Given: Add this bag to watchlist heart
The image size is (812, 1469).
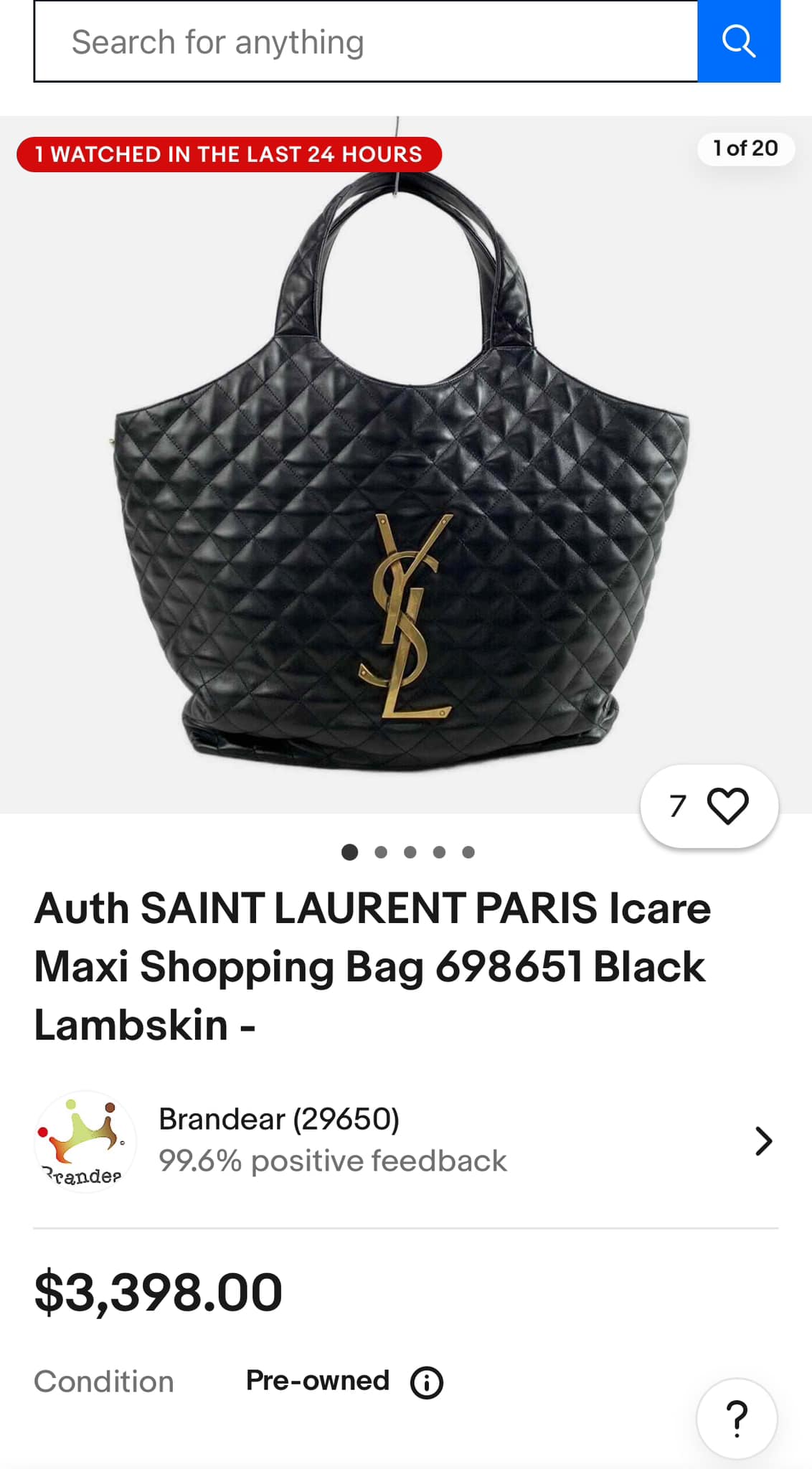Looking at the screenshot, I should (x=727, y=806).
